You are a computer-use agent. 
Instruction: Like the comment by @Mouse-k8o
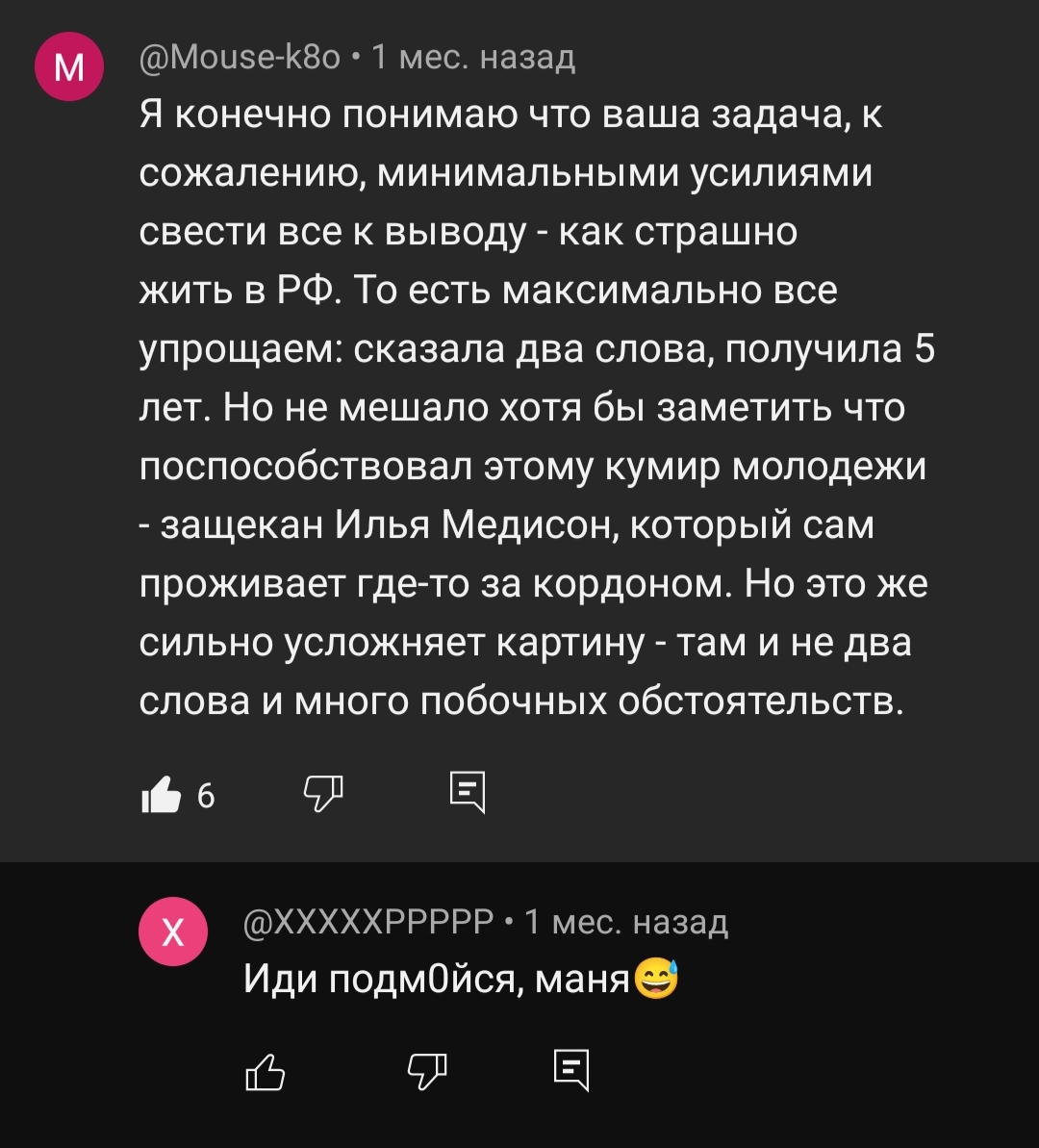161,795
